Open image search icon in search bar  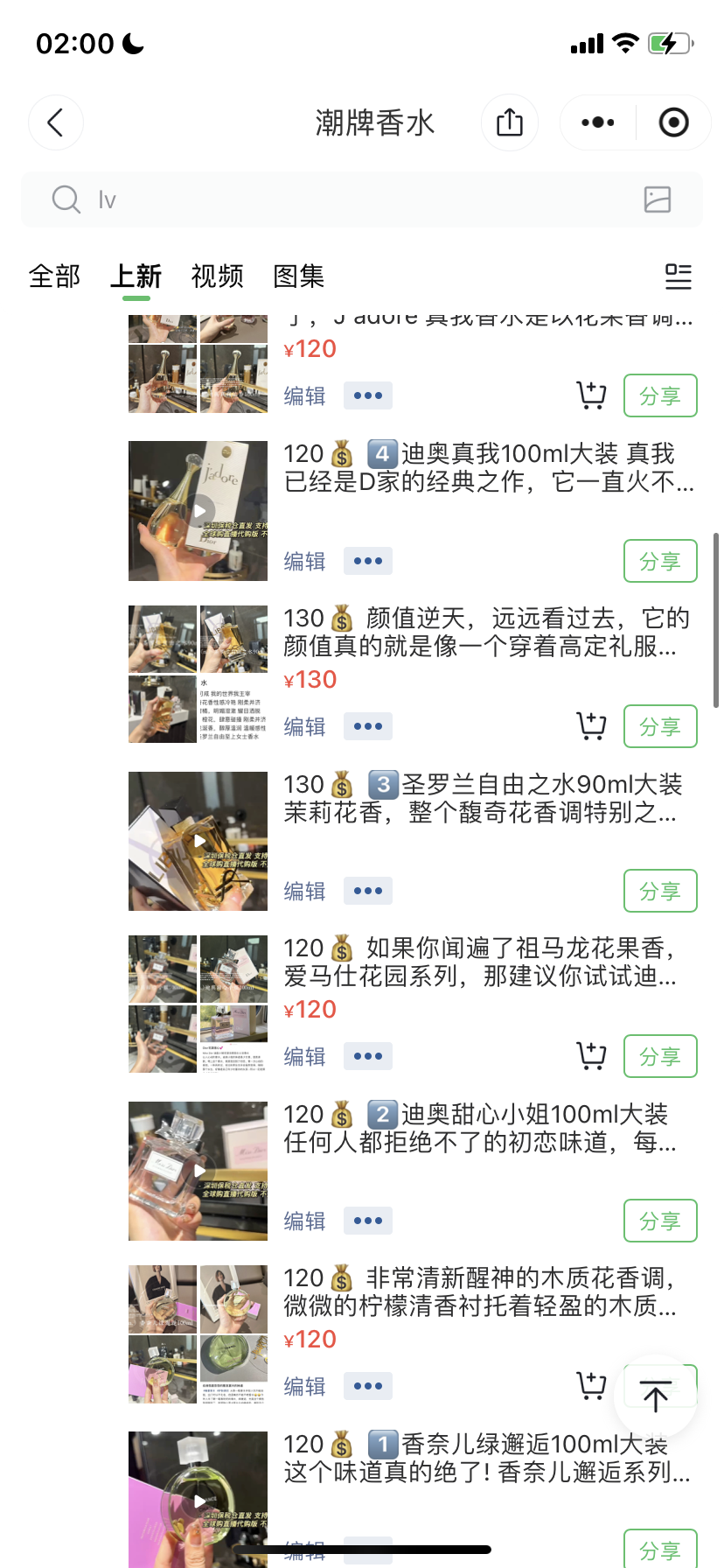click(x=658, y=199)
